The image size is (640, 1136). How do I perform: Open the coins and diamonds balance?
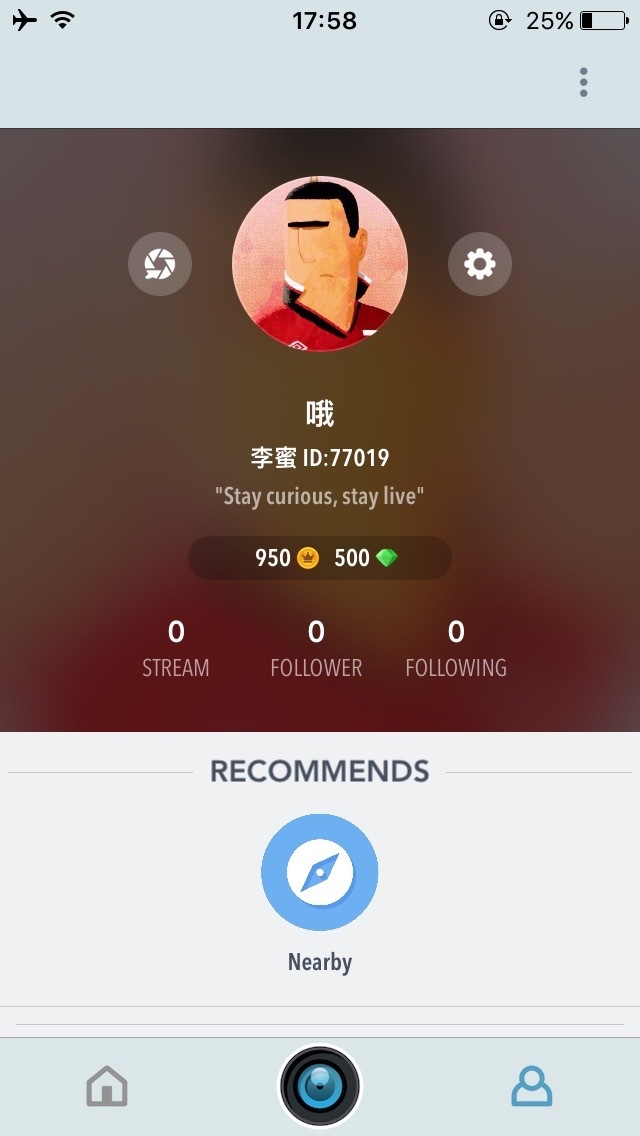320,558
